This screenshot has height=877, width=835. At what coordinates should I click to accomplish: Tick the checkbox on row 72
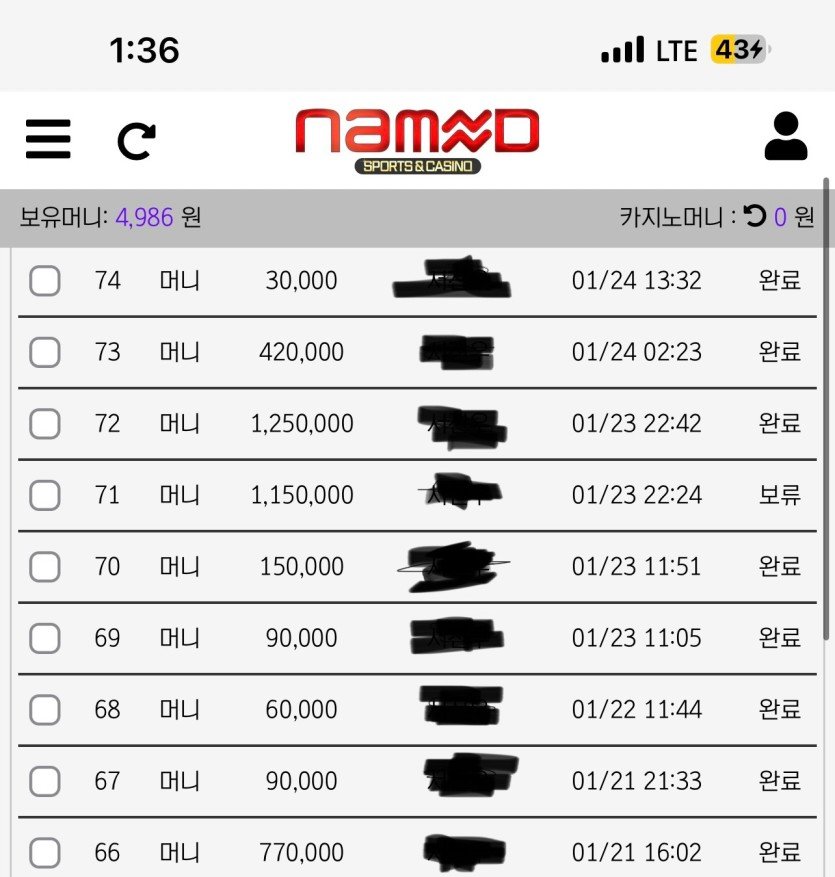(45, 424)
